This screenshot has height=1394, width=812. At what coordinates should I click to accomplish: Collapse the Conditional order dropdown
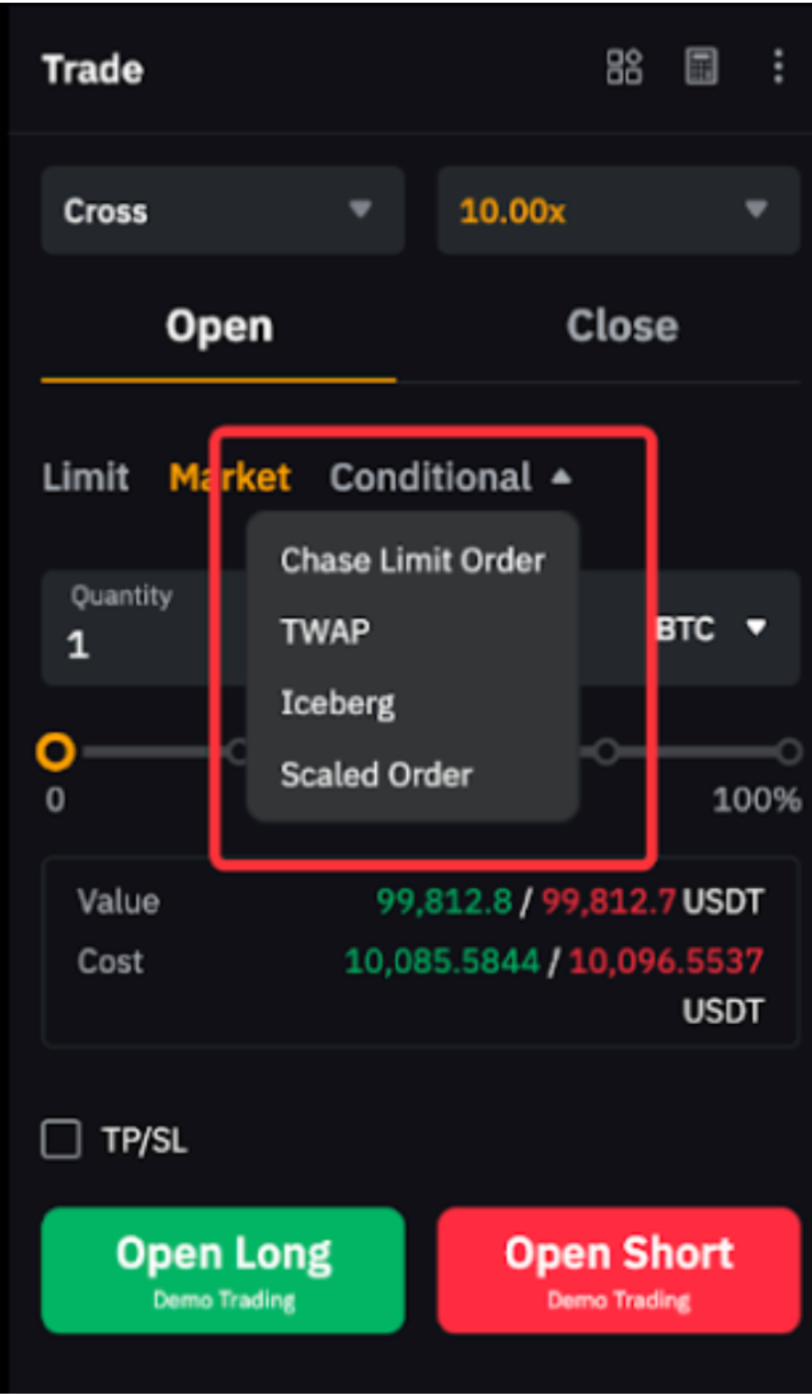tap(450, 478)
